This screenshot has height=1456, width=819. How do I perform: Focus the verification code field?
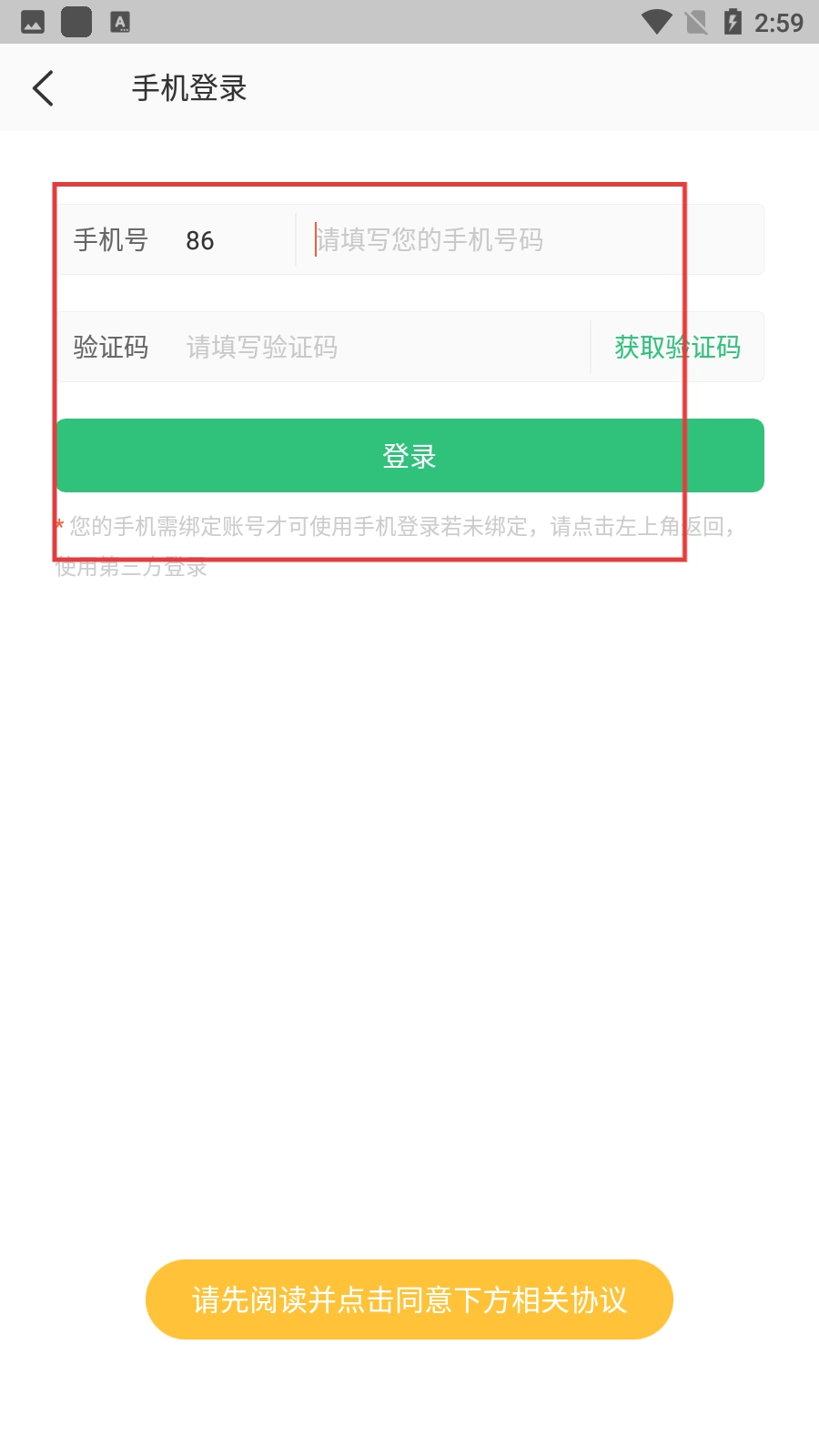(x=382, y=347)
